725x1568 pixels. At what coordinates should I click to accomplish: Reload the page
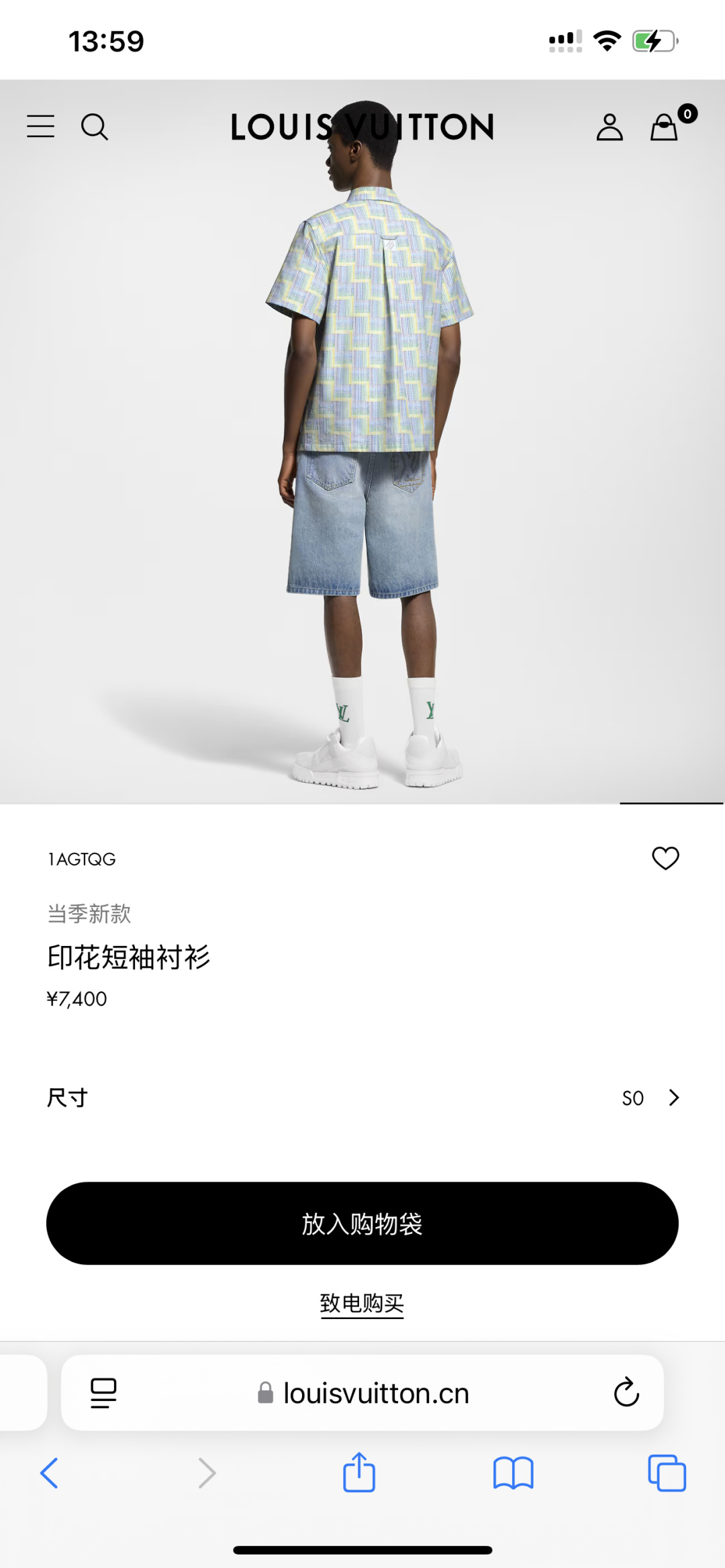[626, 1393]
